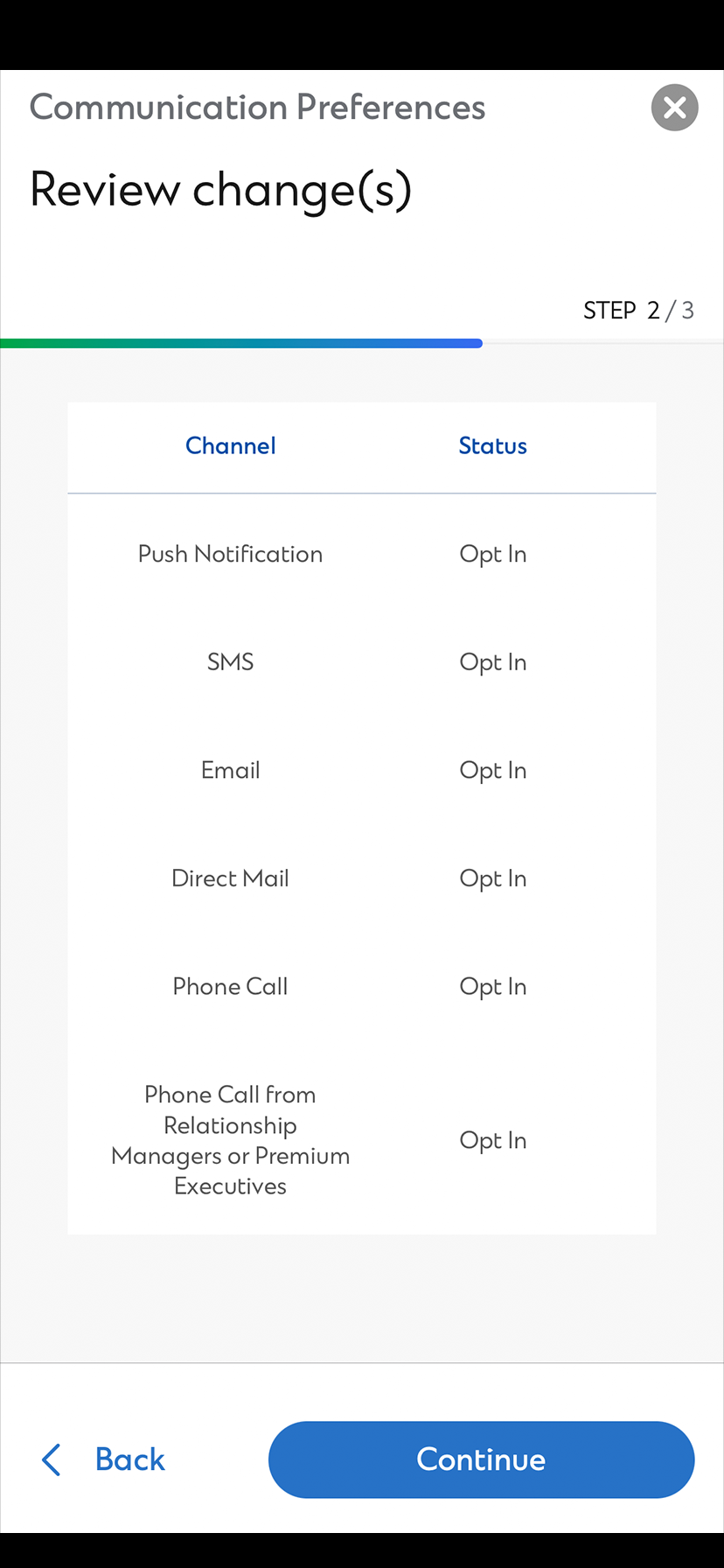The width and height of the screenshot is (724, 1568).
Task: Select the Push Notification row label
Action: [x=230, y=554]
